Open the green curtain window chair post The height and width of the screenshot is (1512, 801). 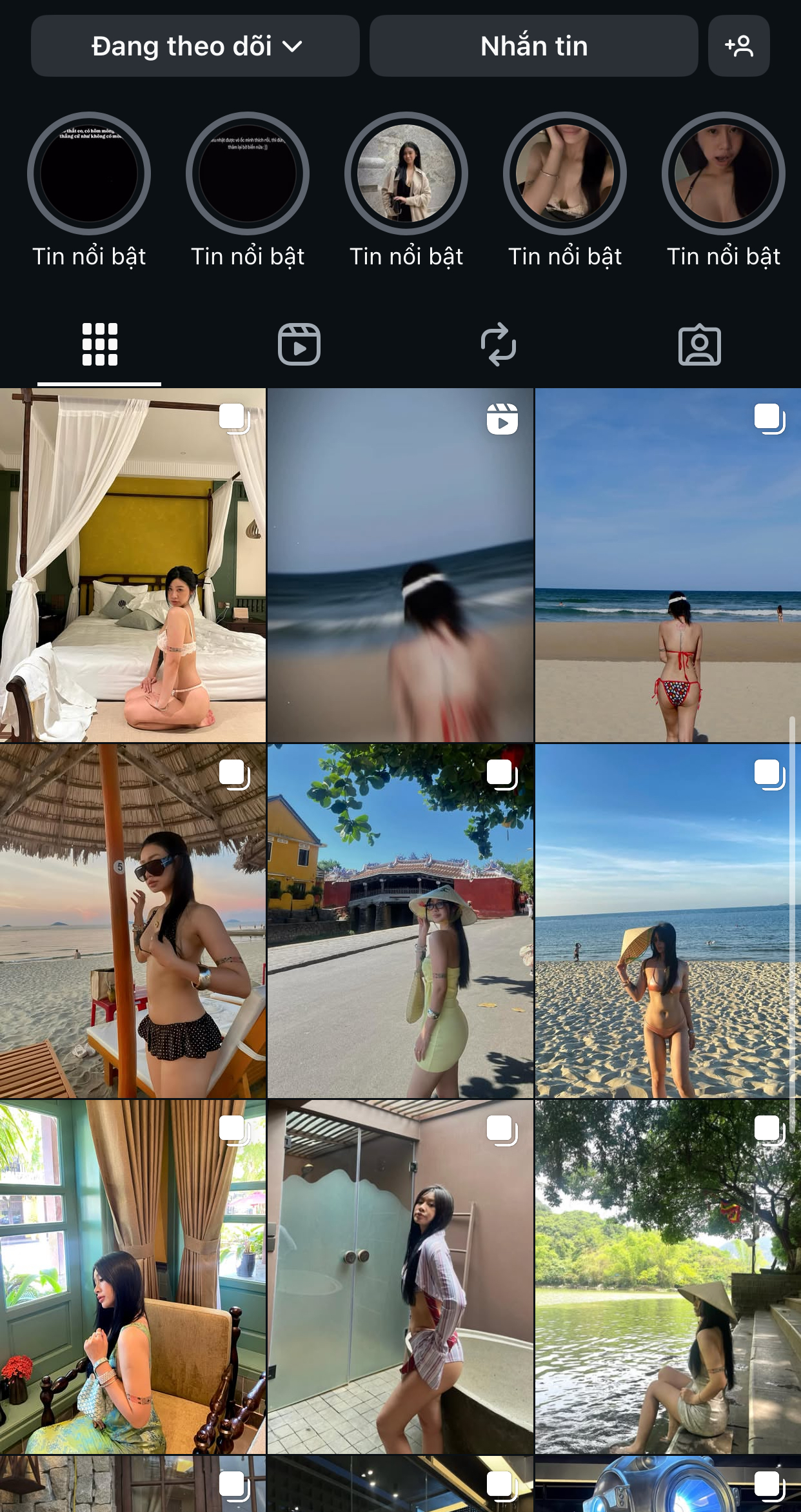coord(133,1277)
